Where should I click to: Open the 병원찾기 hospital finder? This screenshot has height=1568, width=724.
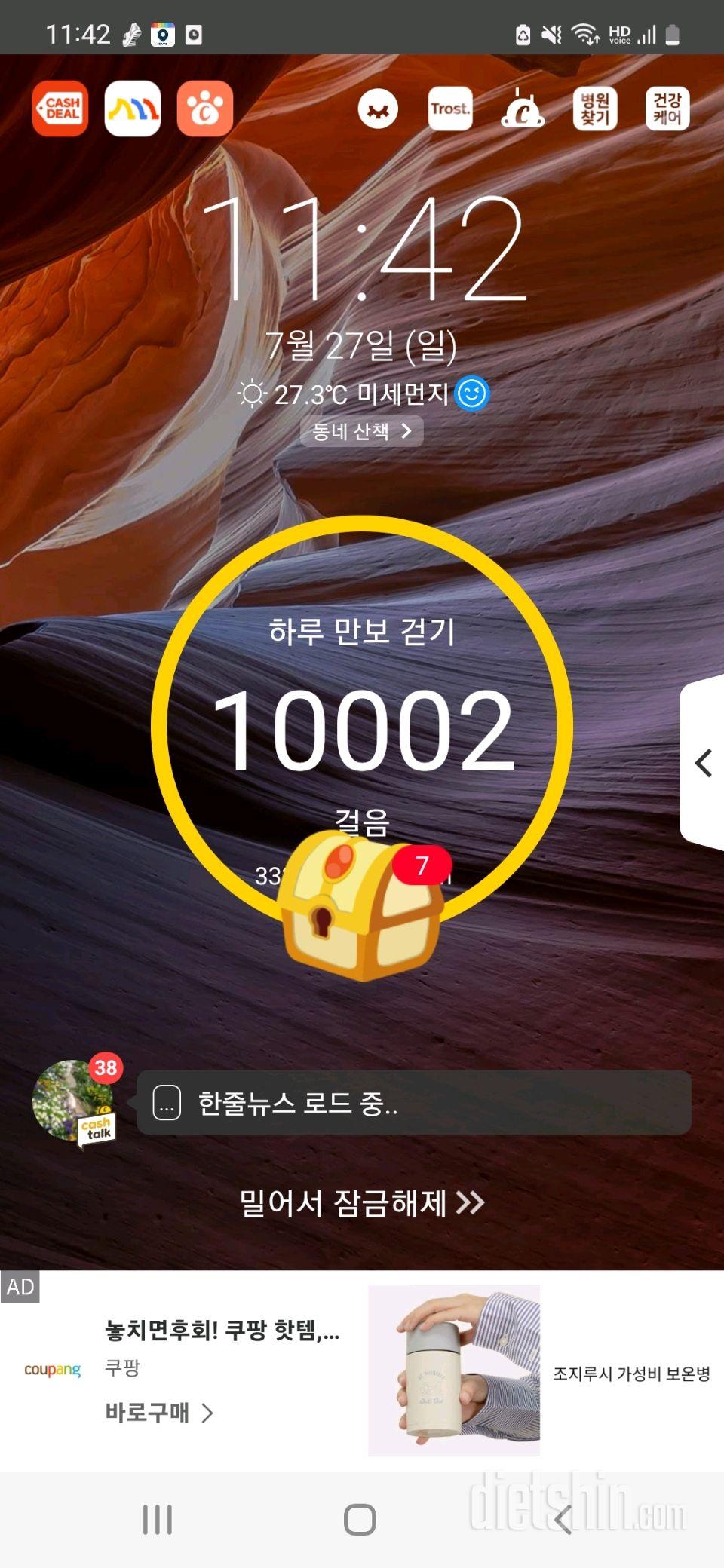[x=595, y=109]
